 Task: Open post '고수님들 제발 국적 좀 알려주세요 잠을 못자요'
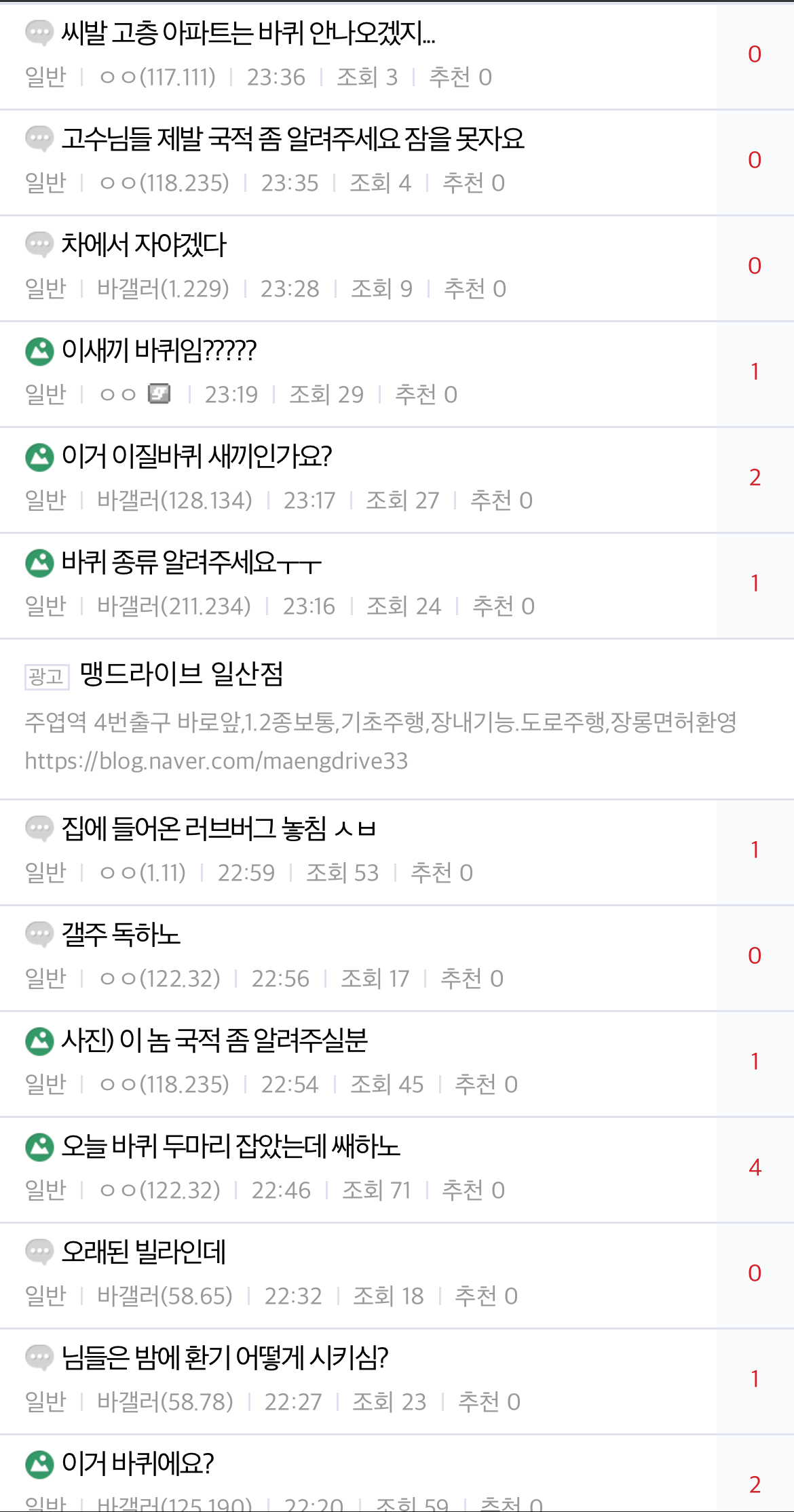tap(292, 139)
